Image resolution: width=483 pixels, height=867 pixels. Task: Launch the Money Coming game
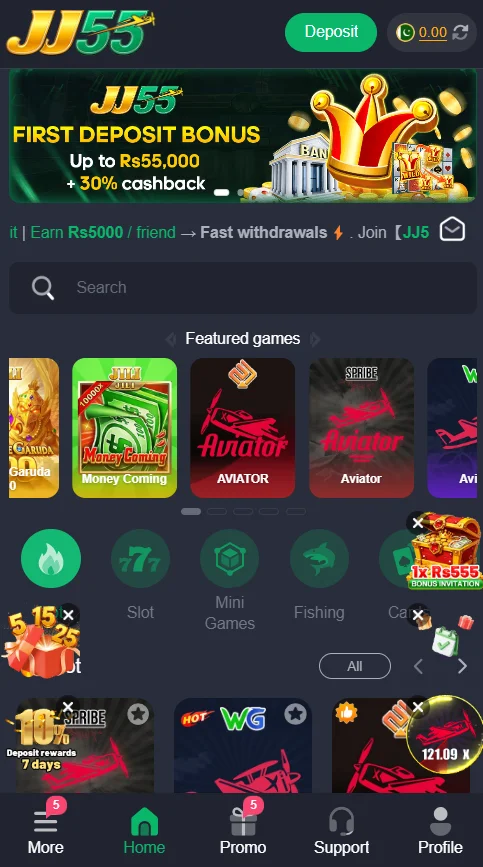(124, 427)
